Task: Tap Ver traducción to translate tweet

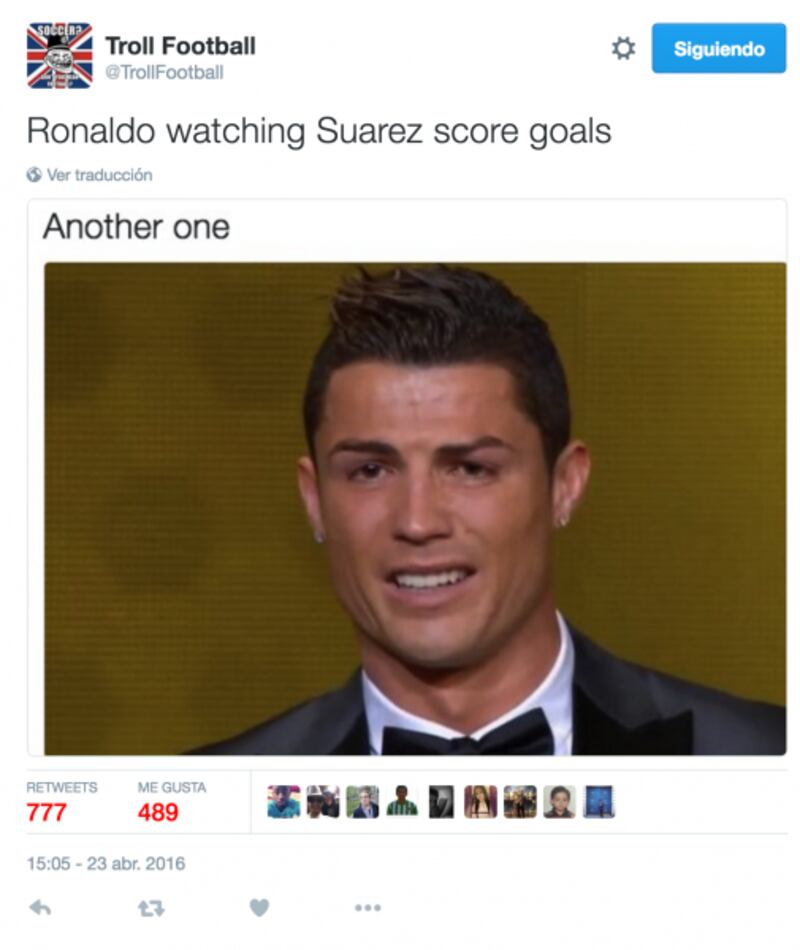Action: (x=98, y=175)
